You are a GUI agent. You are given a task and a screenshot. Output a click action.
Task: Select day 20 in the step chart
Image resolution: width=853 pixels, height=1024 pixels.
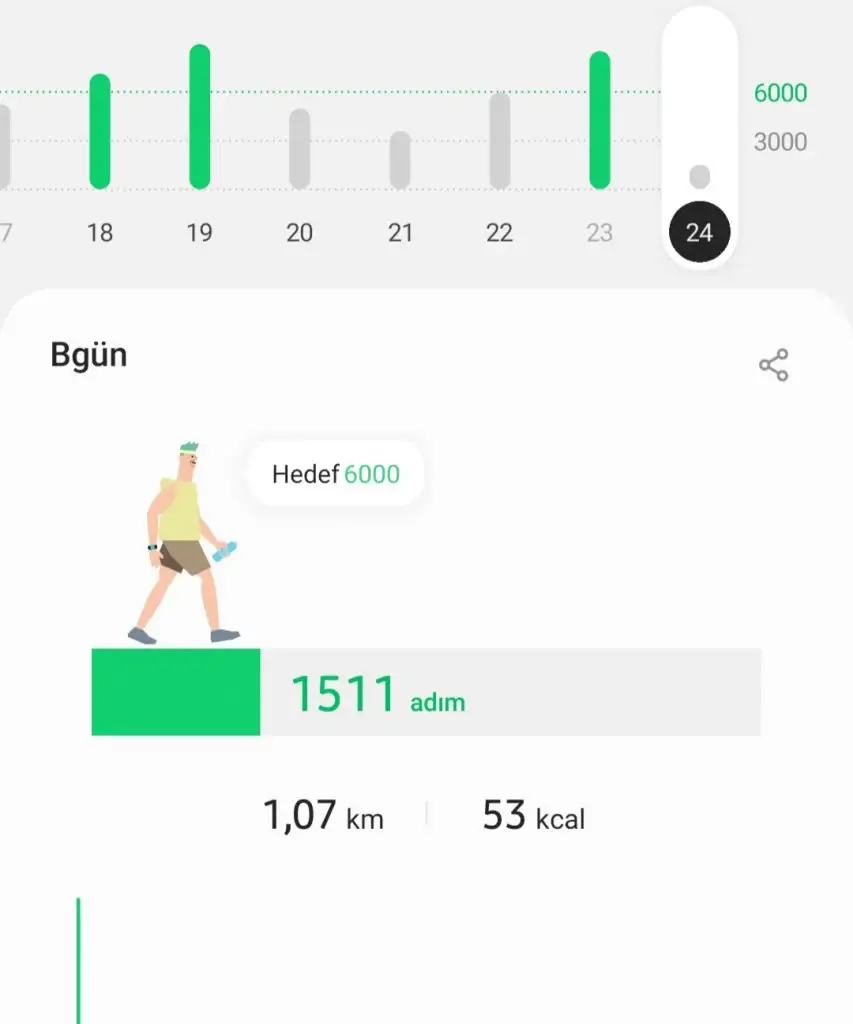[x=300, y=148]
